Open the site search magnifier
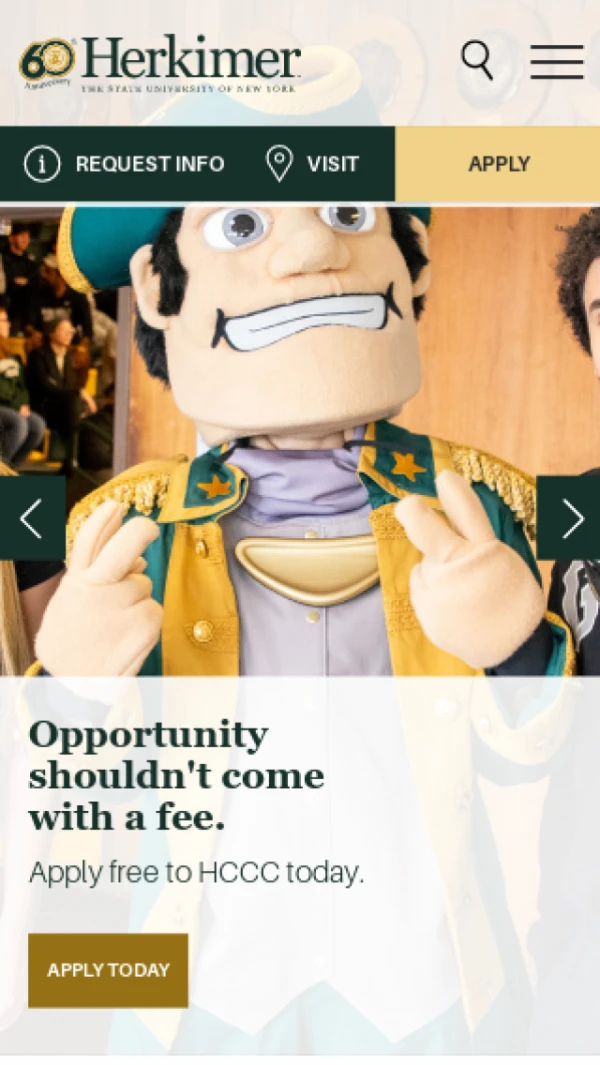The width and height of the screenshot is (600, 1065). coord(477,60)
